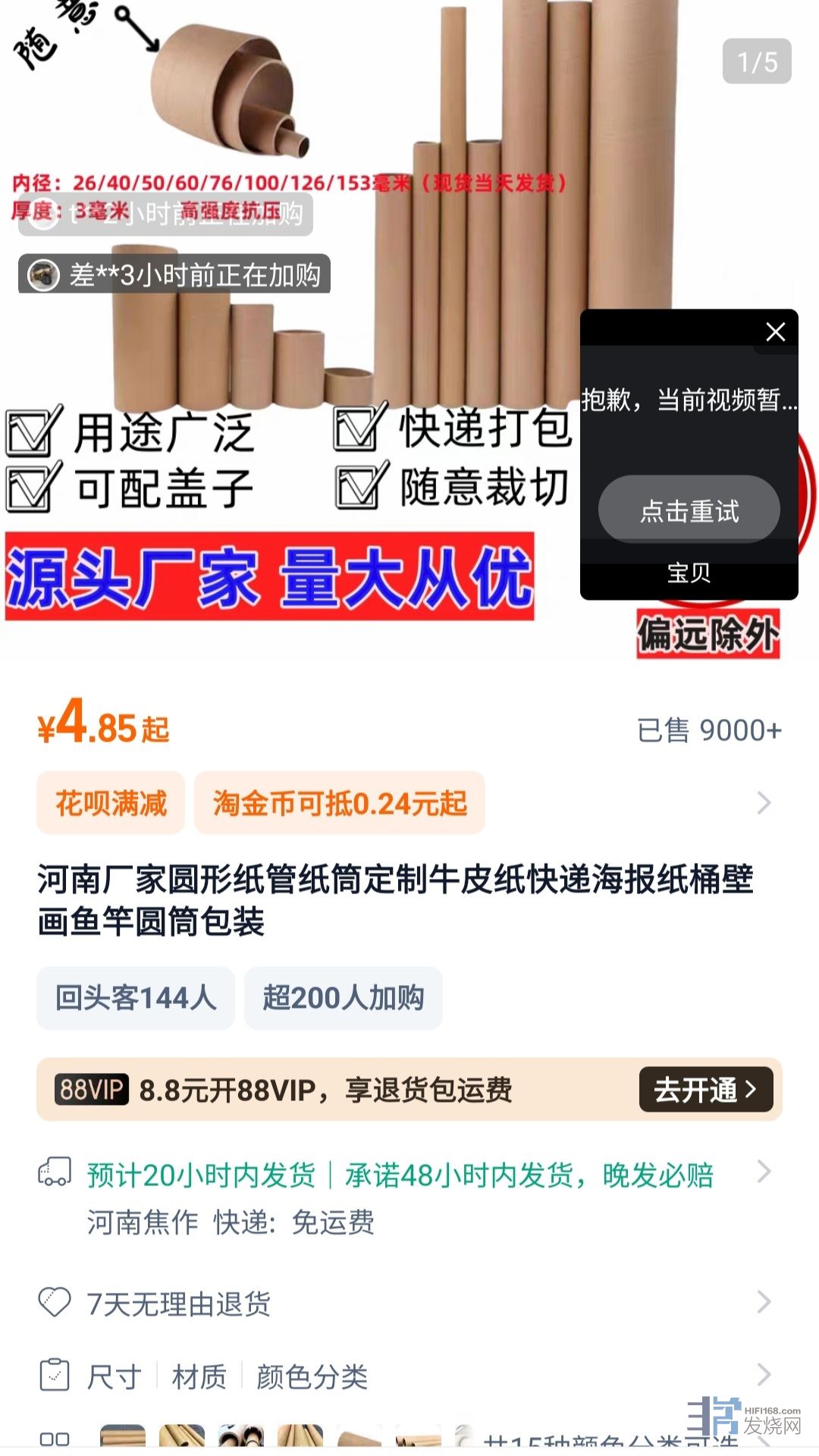
Task: Open the 7天无理由退货 return policy row
Action: (x=409, y=1304)
